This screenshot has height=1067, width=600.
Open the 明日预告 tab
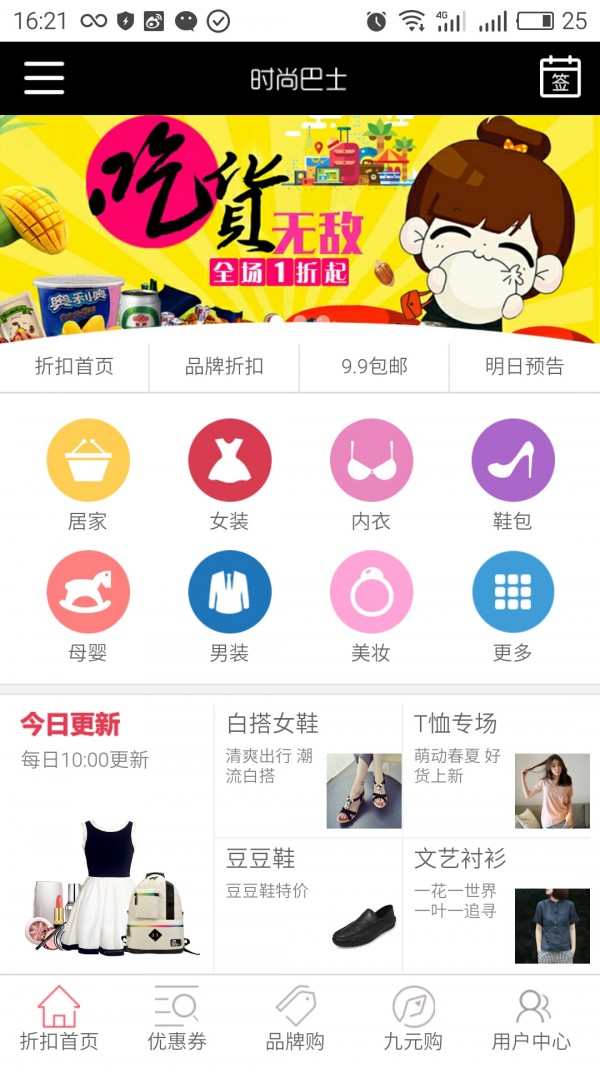(x=524, y=366)
